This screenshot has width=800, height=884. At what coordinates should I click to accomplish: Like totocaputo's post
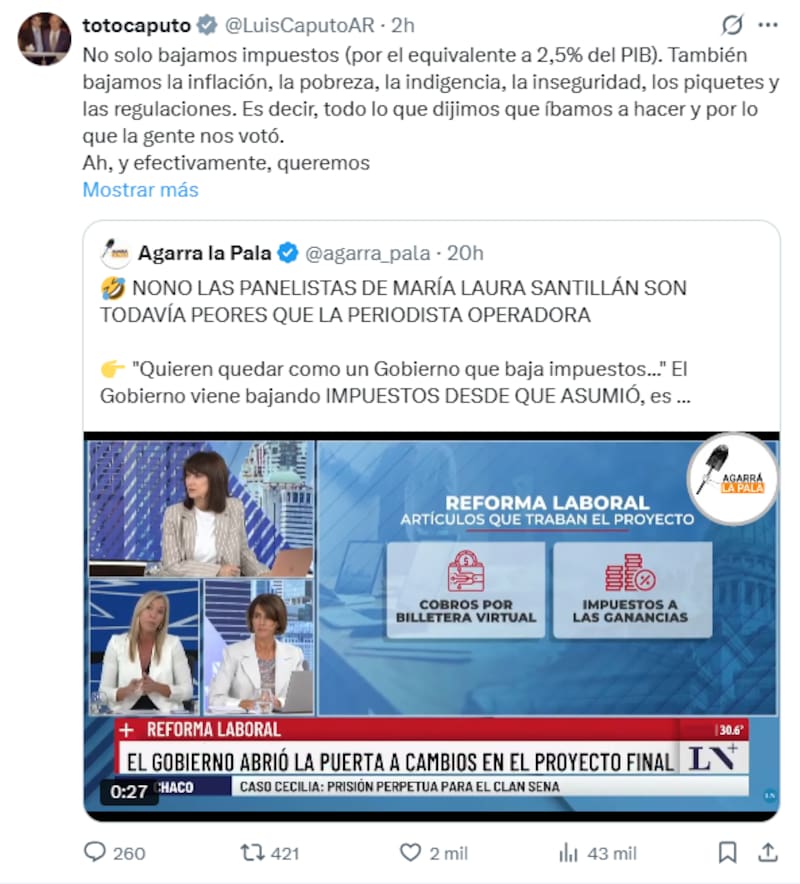(x=411, y=852)
